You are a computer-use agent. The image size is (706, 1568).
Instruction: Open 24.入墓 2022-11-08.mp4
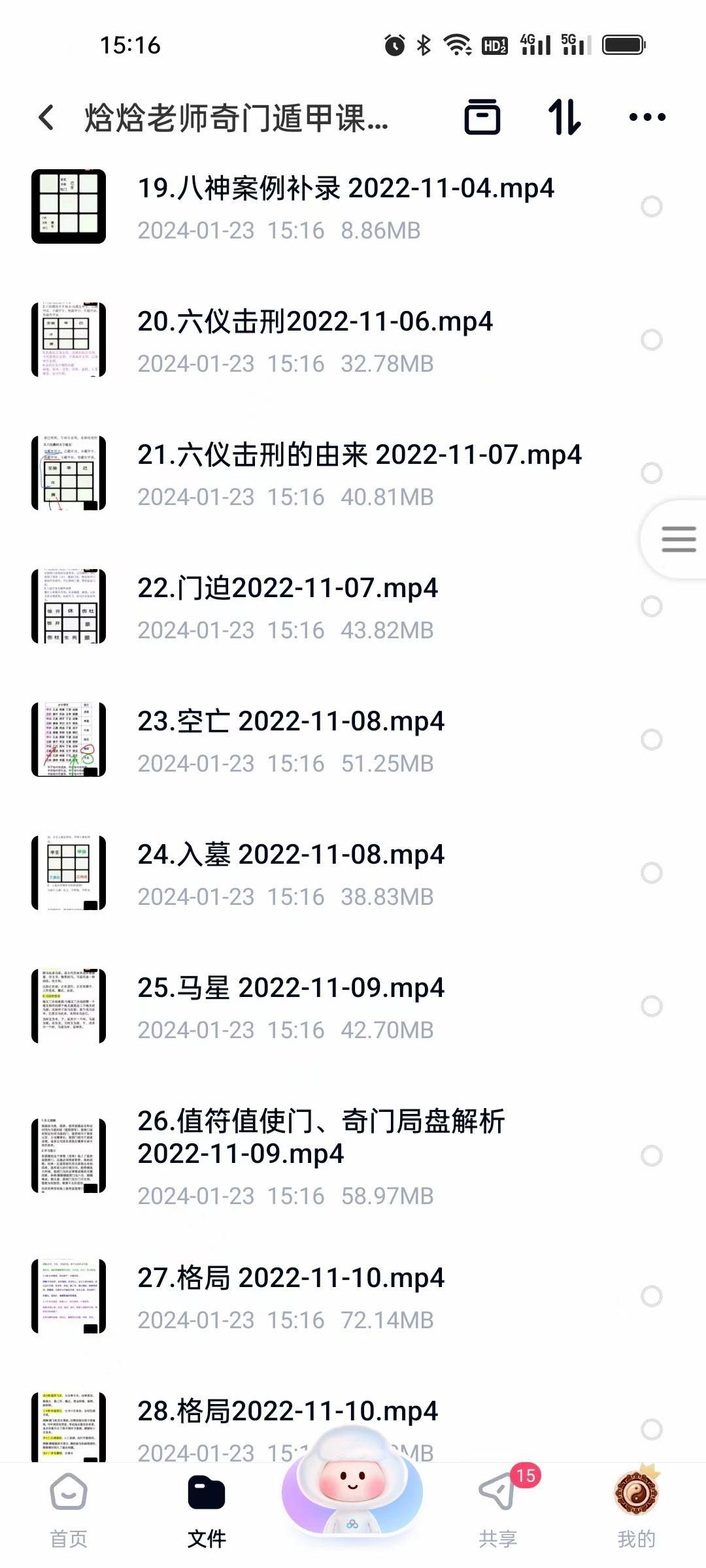290,855
